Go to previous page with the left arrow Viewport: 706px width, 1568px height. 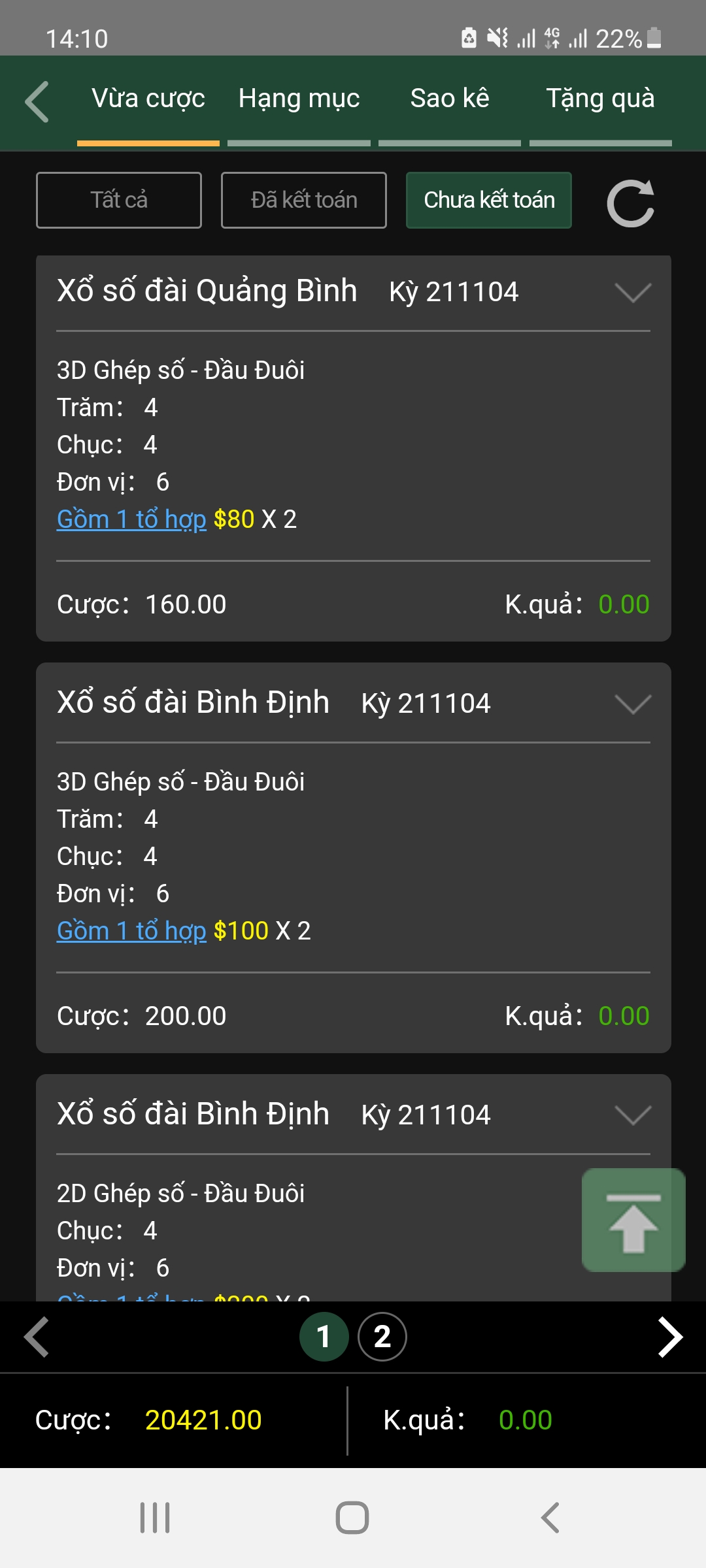point(37,1337)
